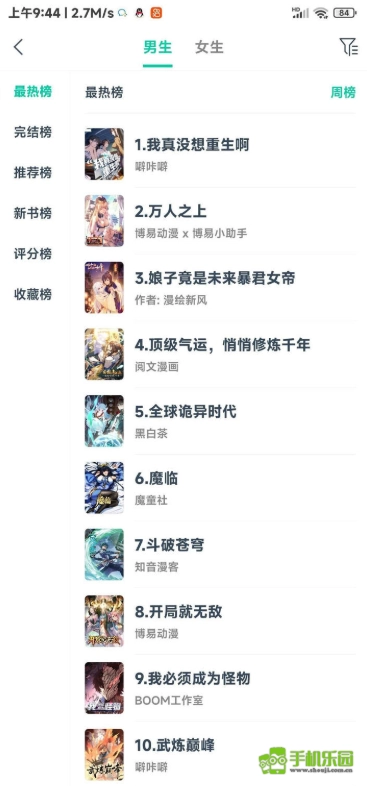Select the 男生 tab

point(157,47)
